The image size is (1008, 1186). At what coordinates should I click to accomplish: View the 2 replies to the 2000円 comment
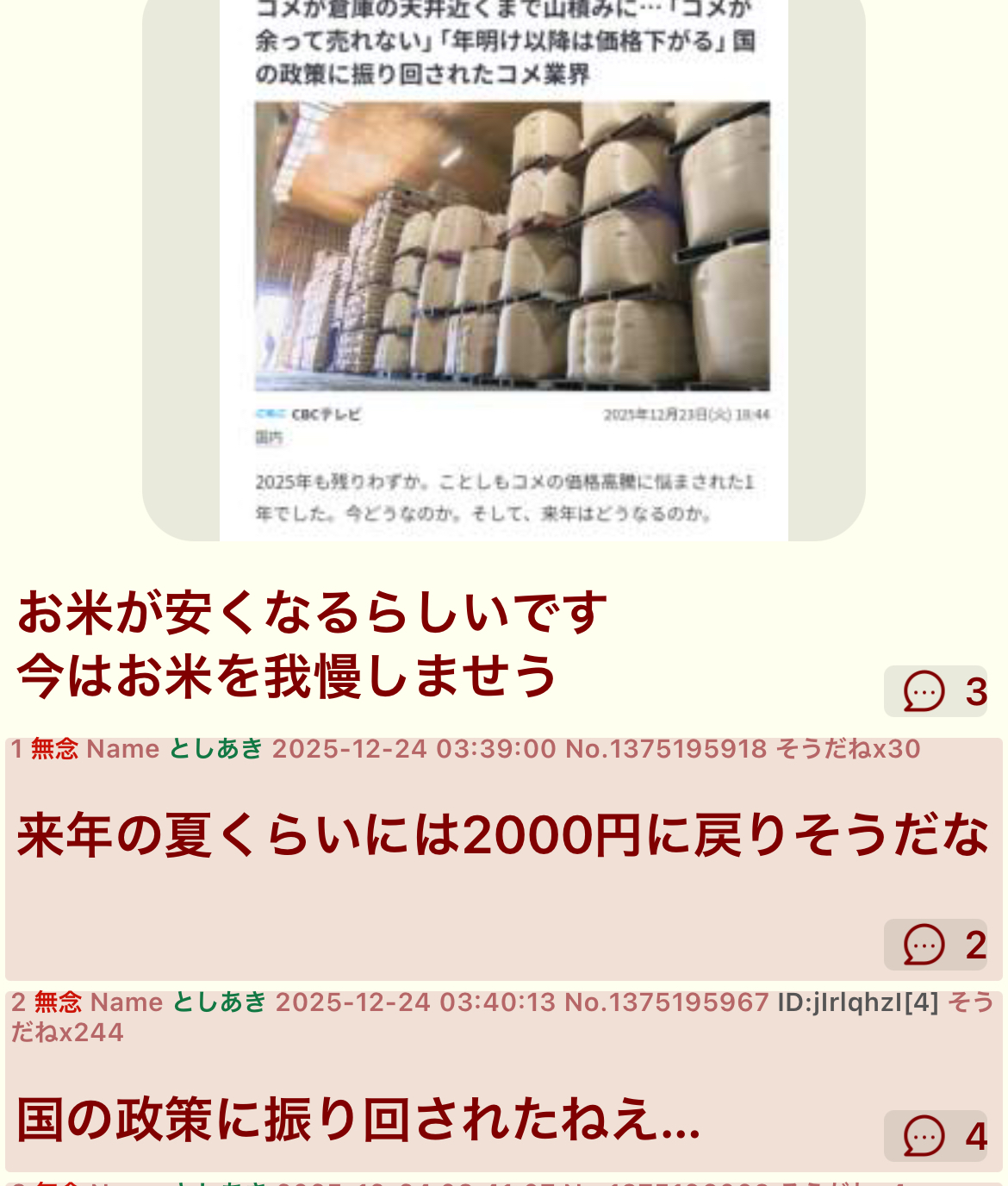[936, 945]
